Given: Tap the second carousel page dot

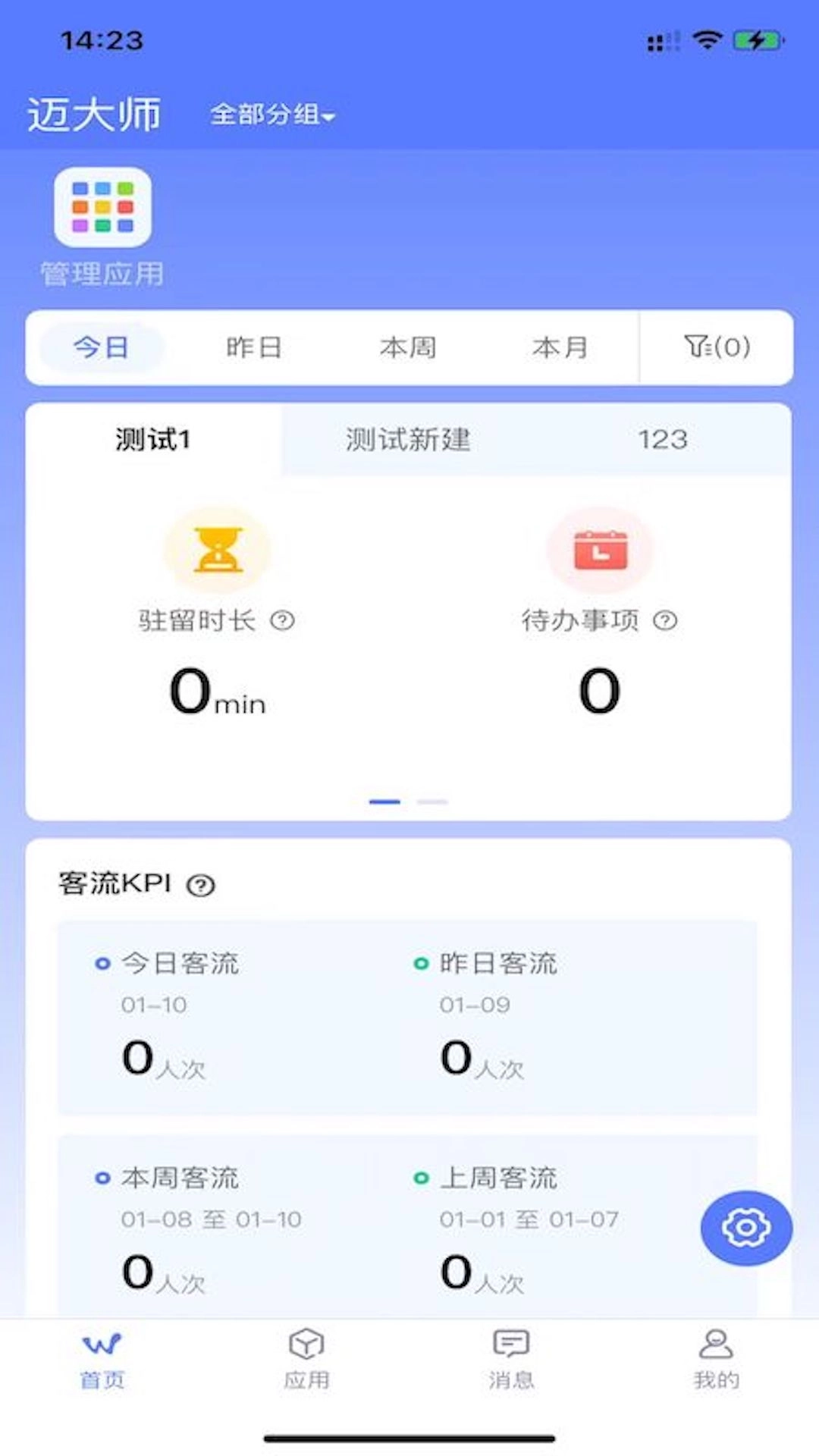Looking at the screenshot, I should pyautogui.click(x=432, y=801).
